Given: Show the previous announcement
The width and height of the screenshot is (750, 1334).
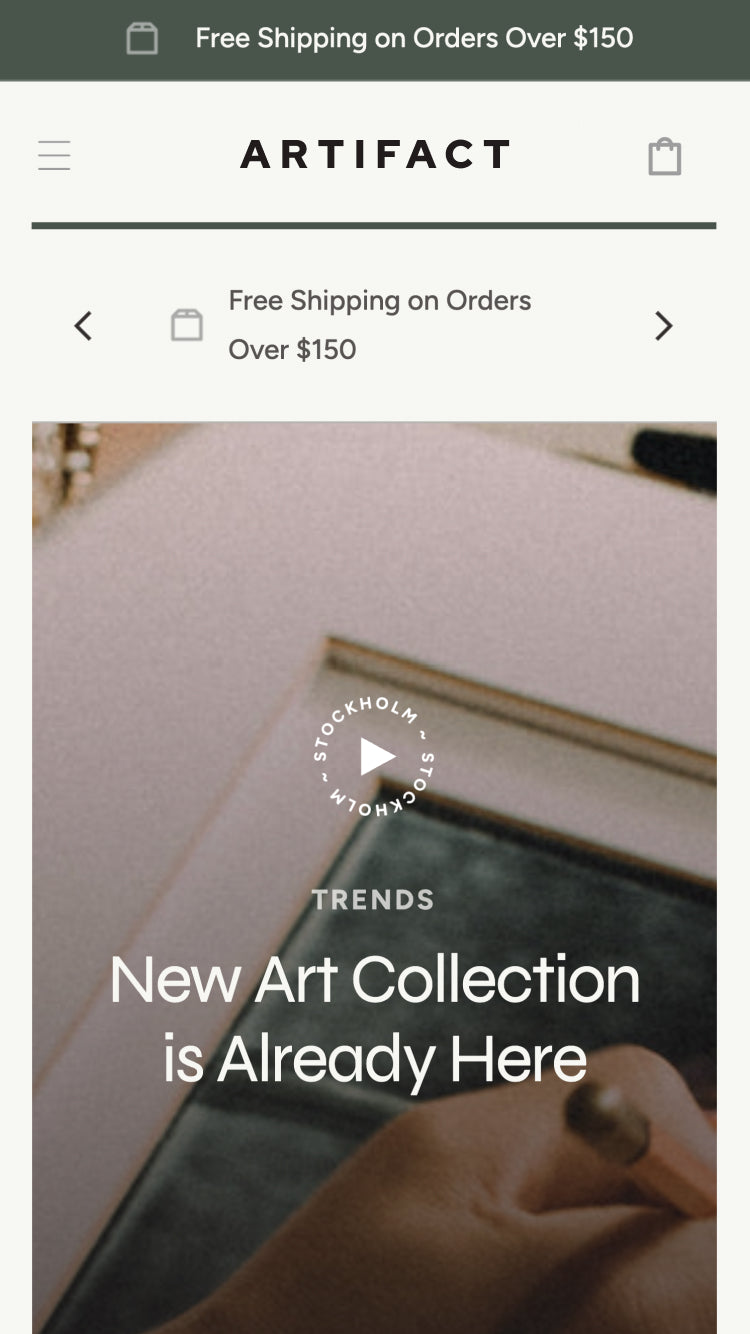Looking at the screenshot, I should coord(83,325).
